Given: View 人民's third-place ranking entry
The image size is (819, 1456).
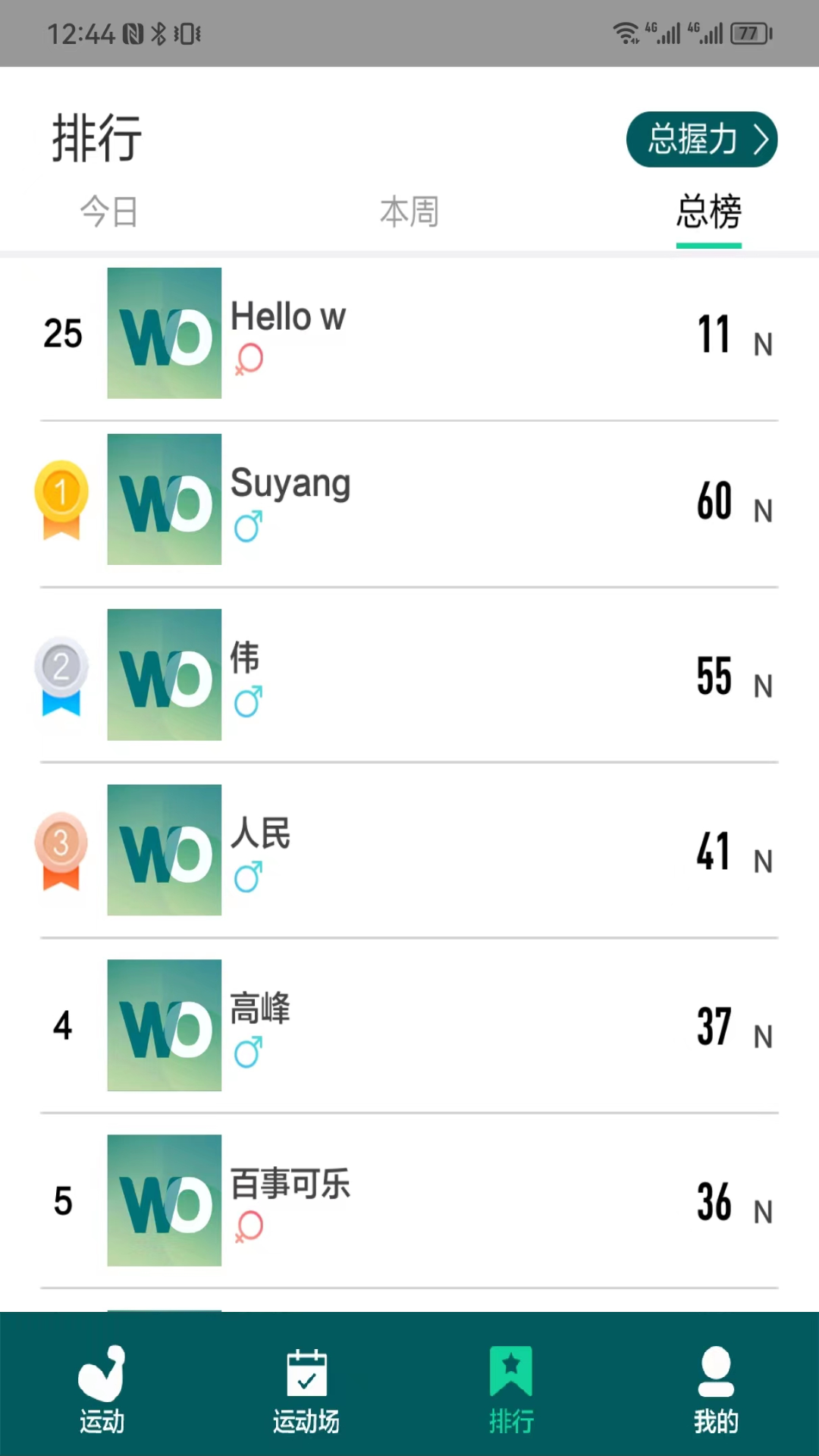Looking at the screenshot, I should tap(409, 850).
